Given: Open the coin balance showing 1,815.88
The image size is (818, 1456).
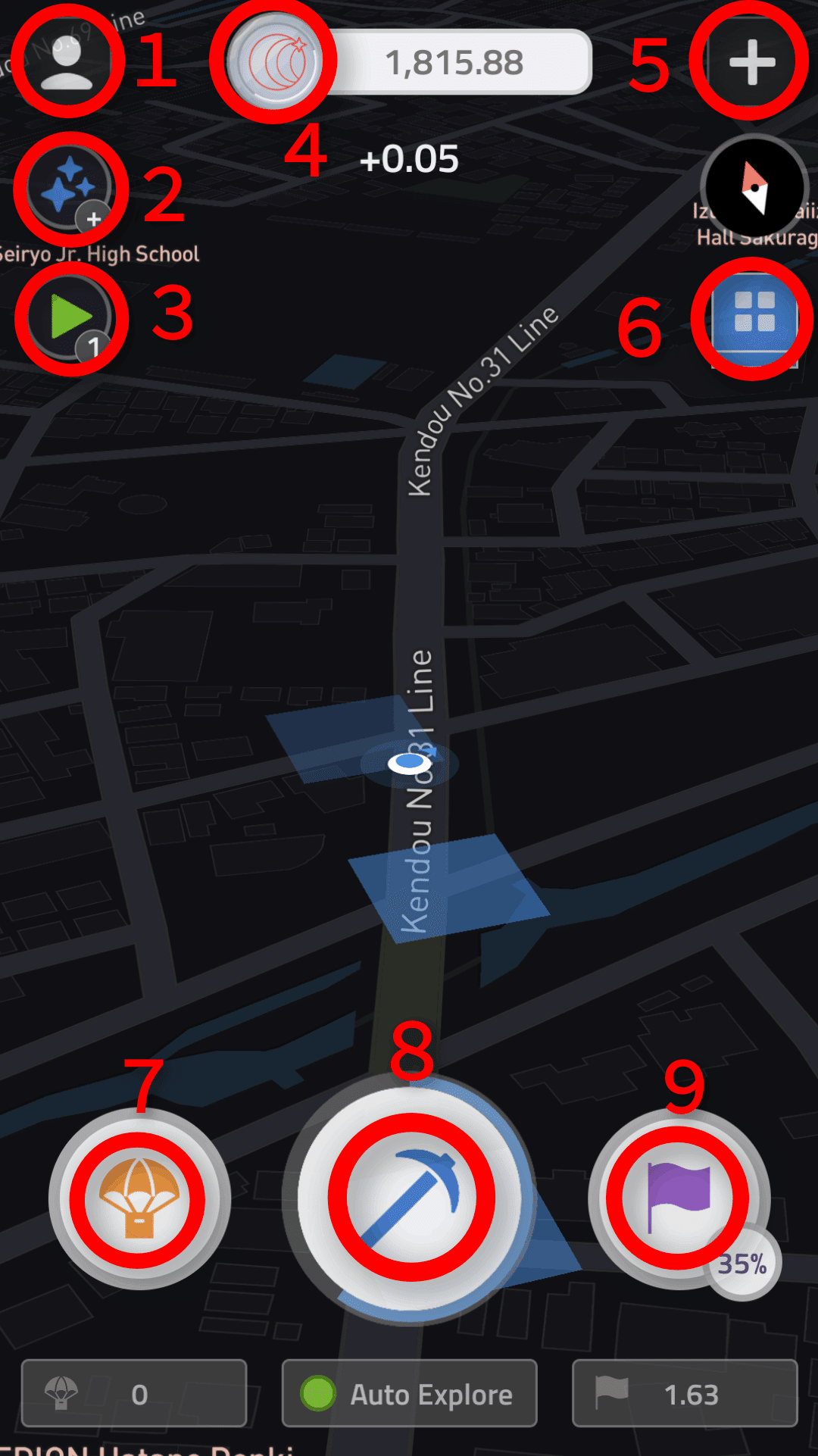Looking at the screenshot, I should [x=453, y=62].
